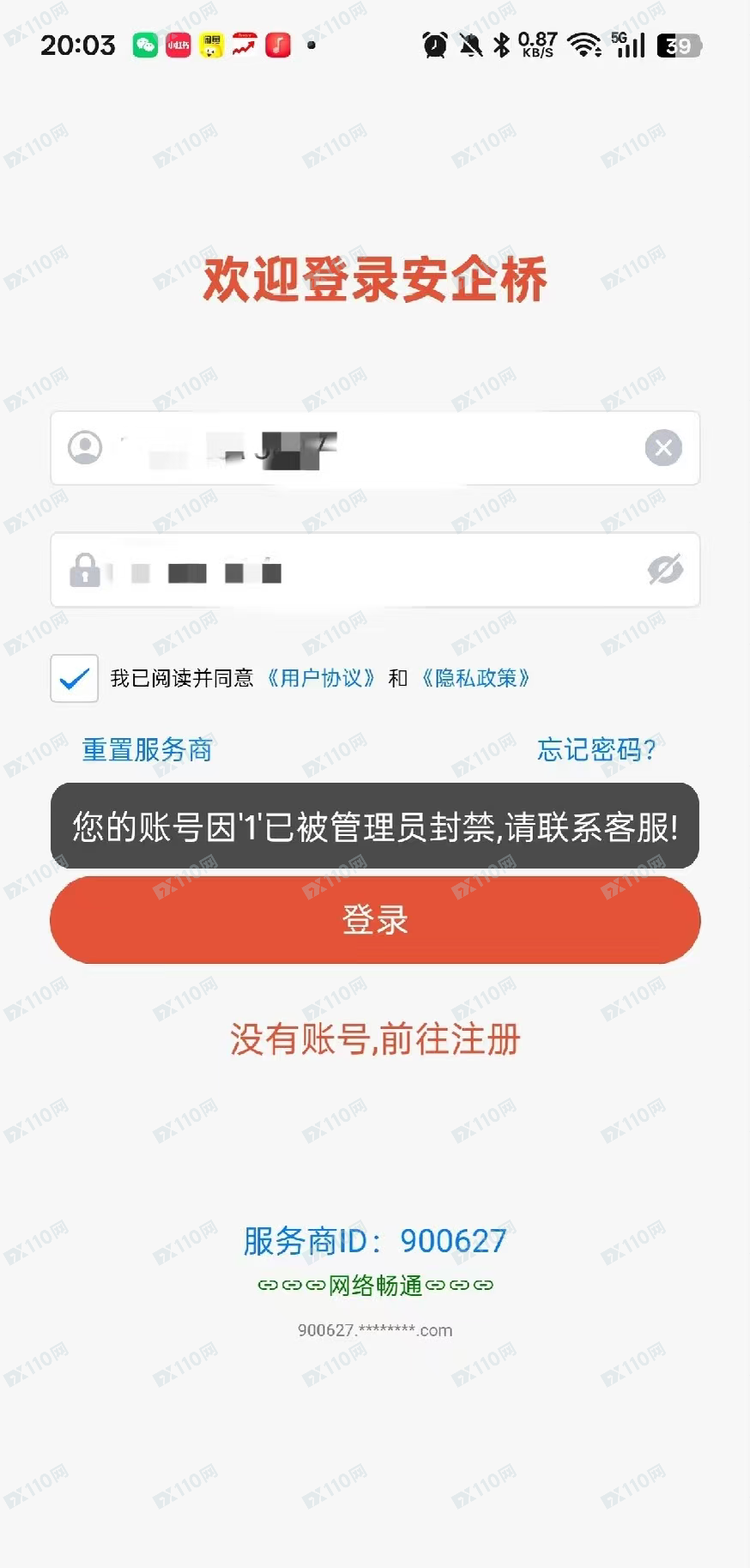Click the Wi-Fi icon in the status bar
Viewport: 750px width, 1568px height.
coord(584,44)
